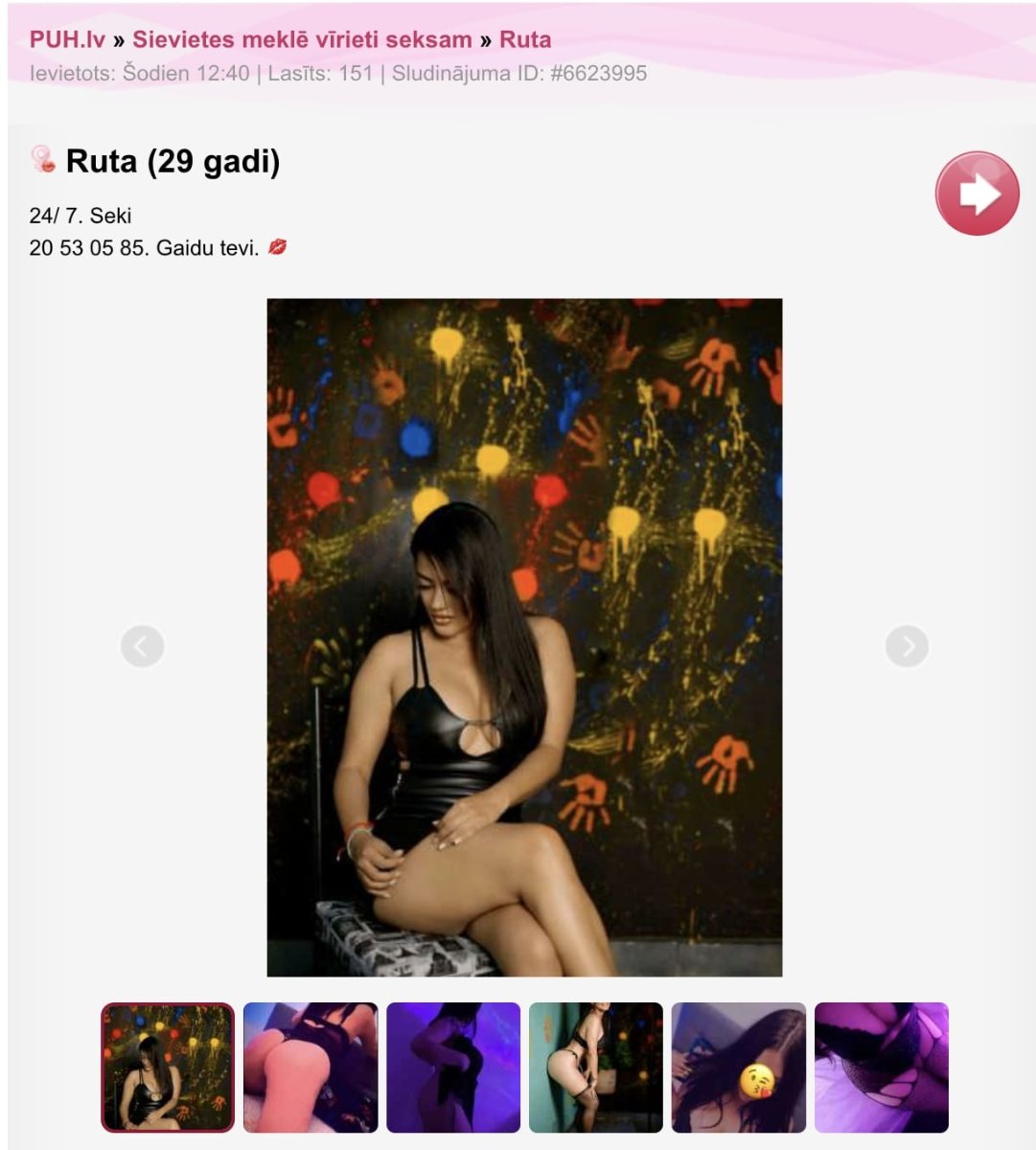Show the next photo in the gallery
The height and width of the screenshot is (1150, 1036).
[907, 646]
